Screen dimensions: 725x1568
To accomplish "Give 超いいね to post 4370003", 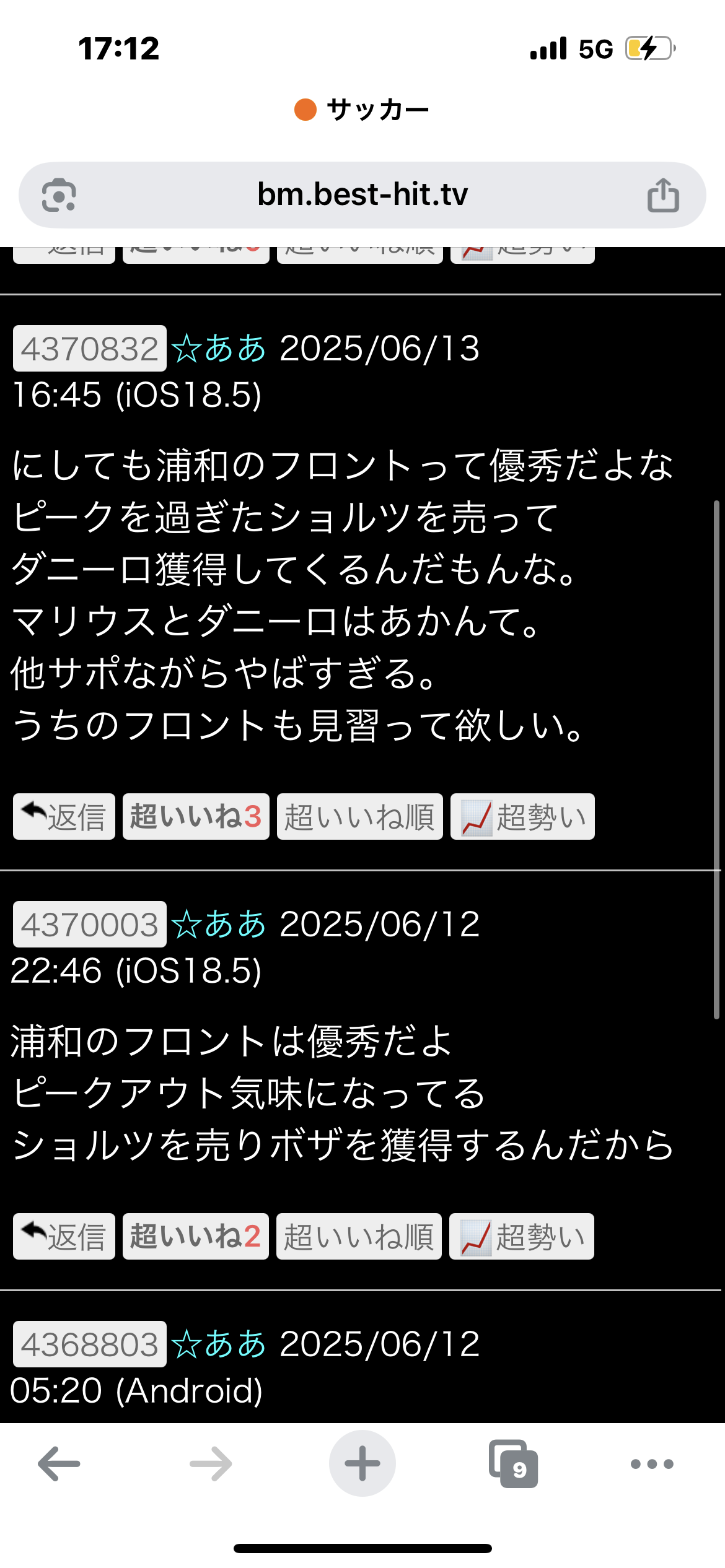I will coord(196,1237).
